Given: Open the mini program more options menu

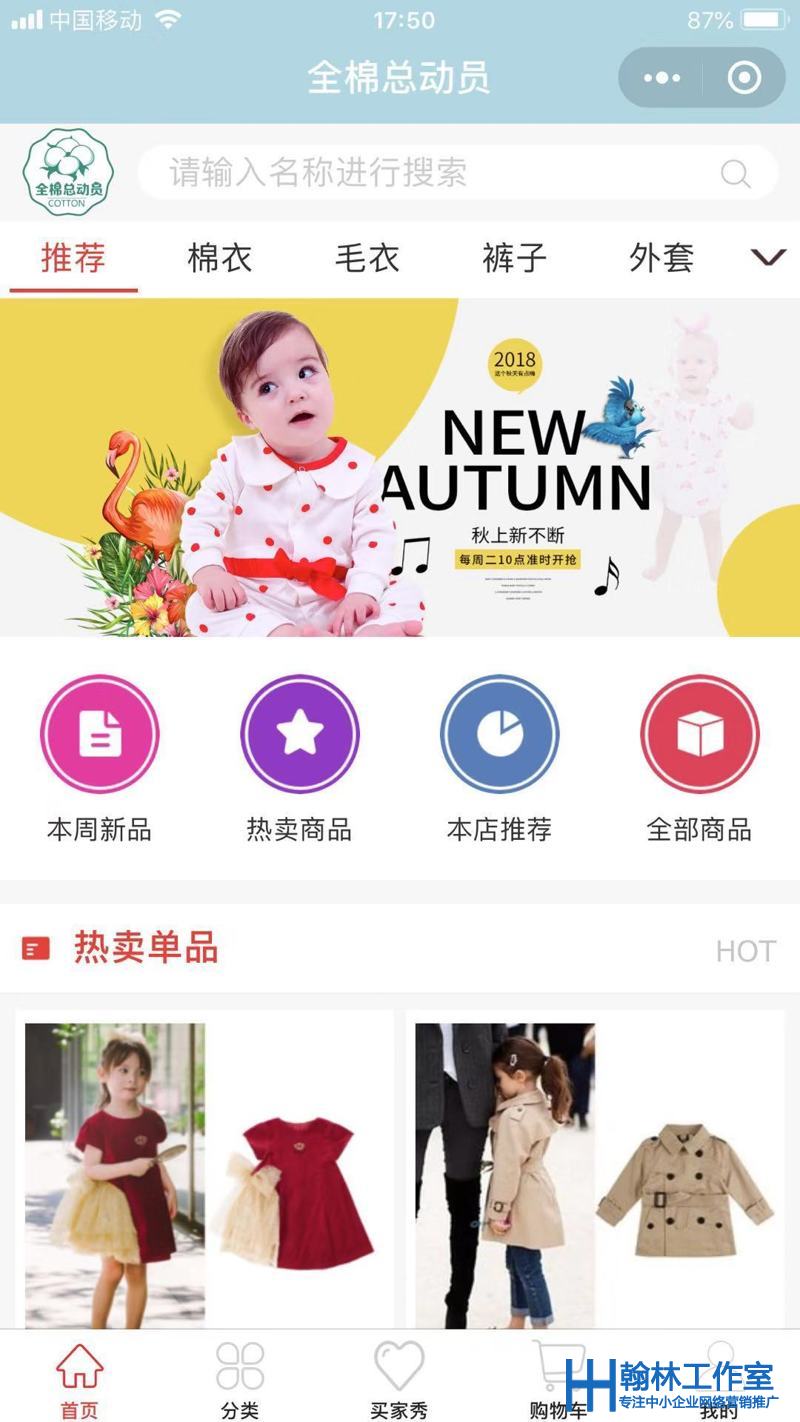Looking at the screenshot, I should (662, 78).
